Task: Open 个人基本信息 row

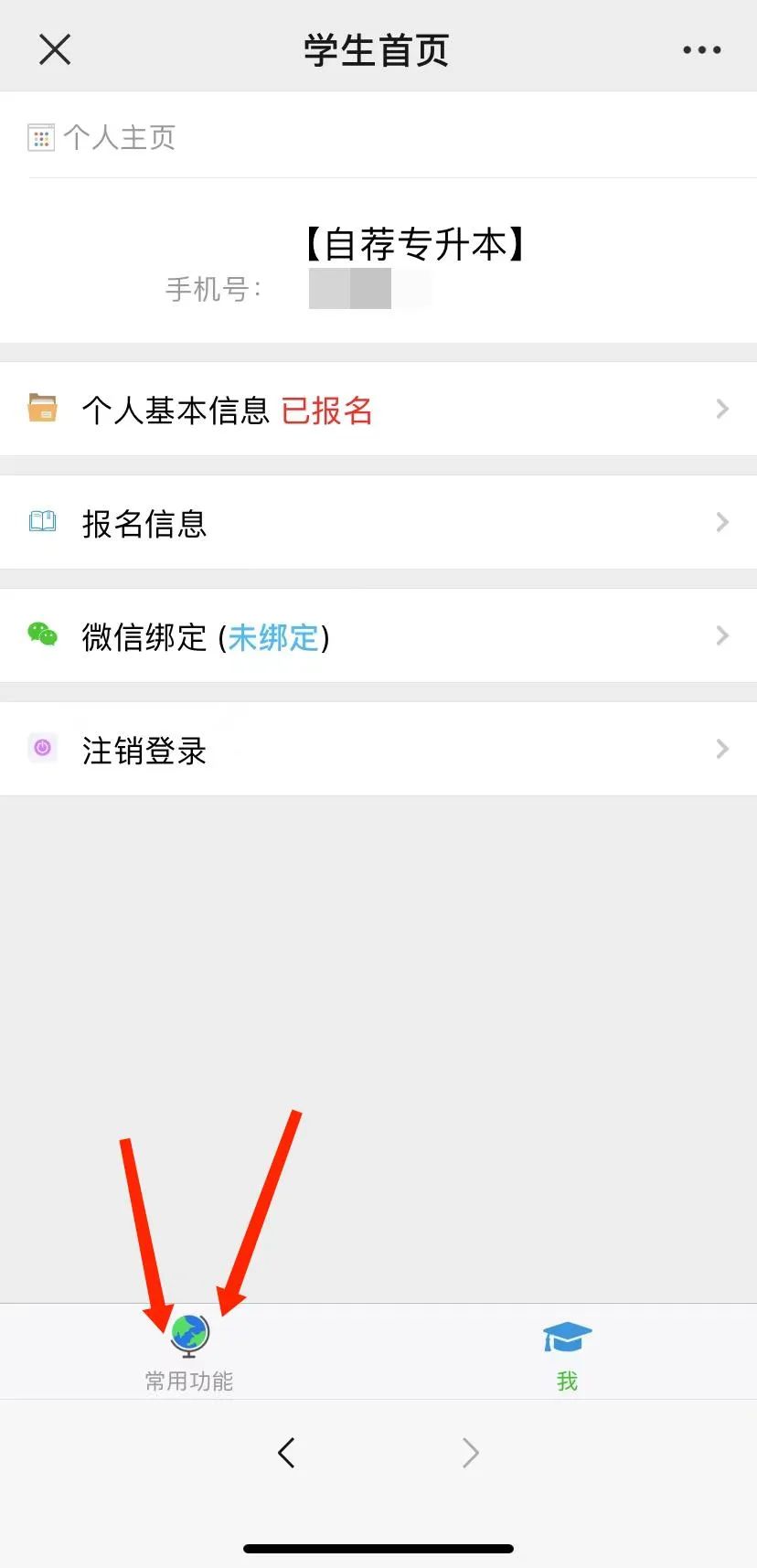Action: coord(378,410)
